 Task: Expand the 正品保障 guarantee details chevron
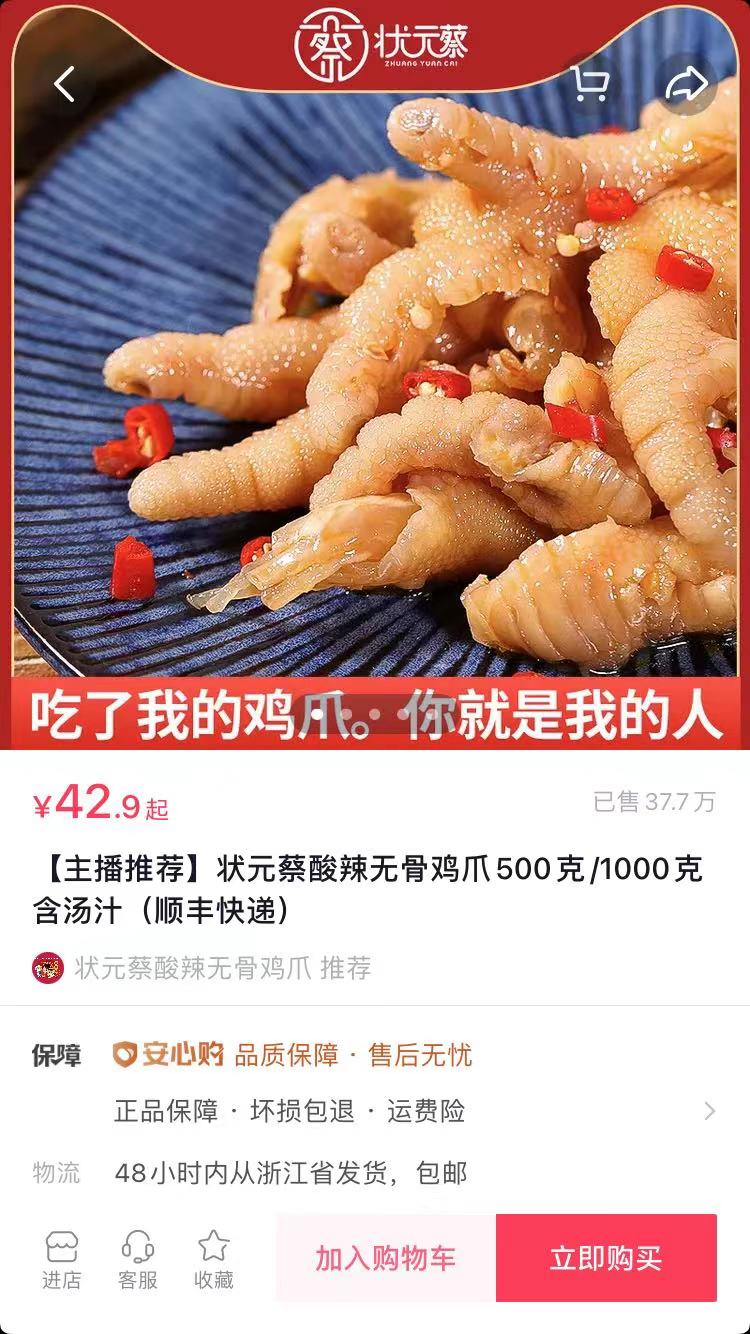[710, 1111]
